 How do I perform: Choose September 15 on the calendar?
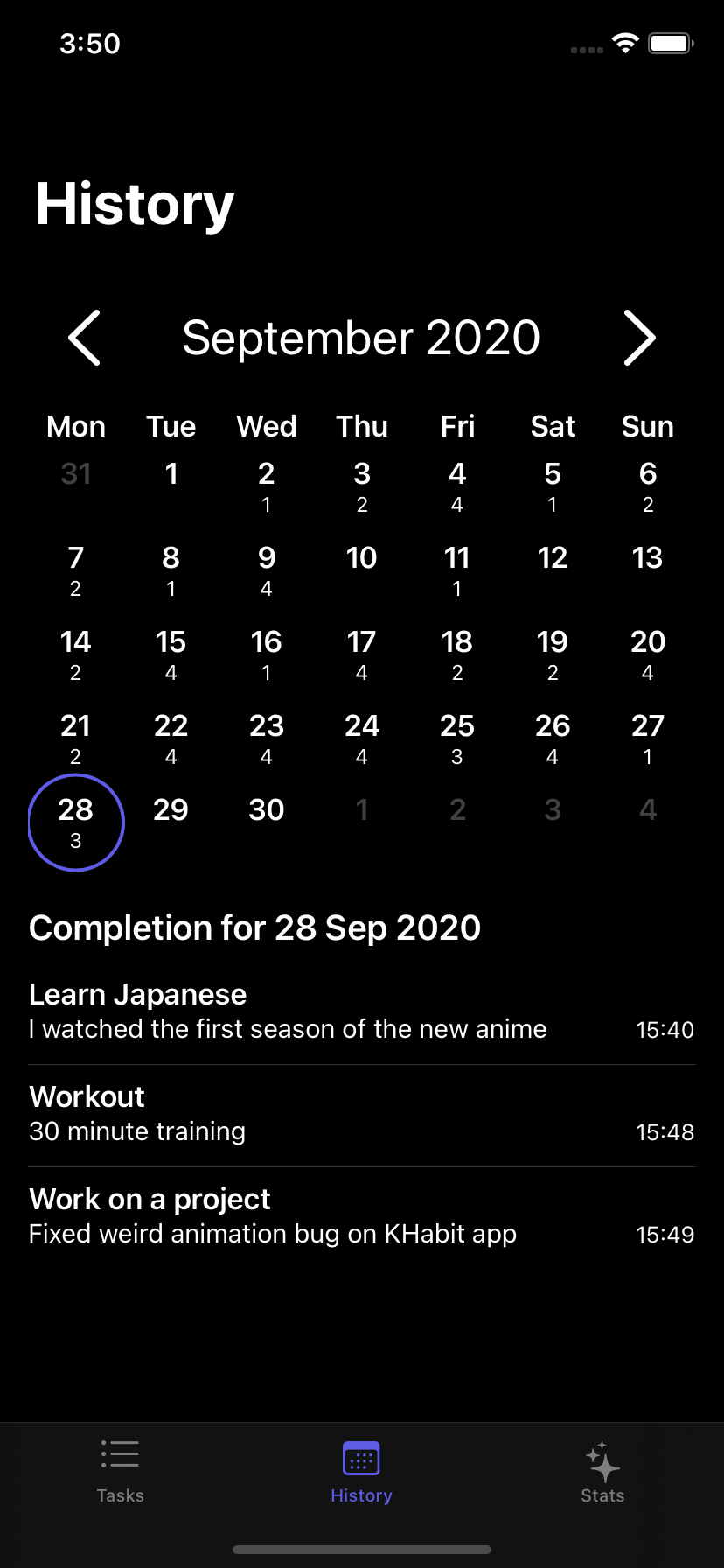(171, 655)
